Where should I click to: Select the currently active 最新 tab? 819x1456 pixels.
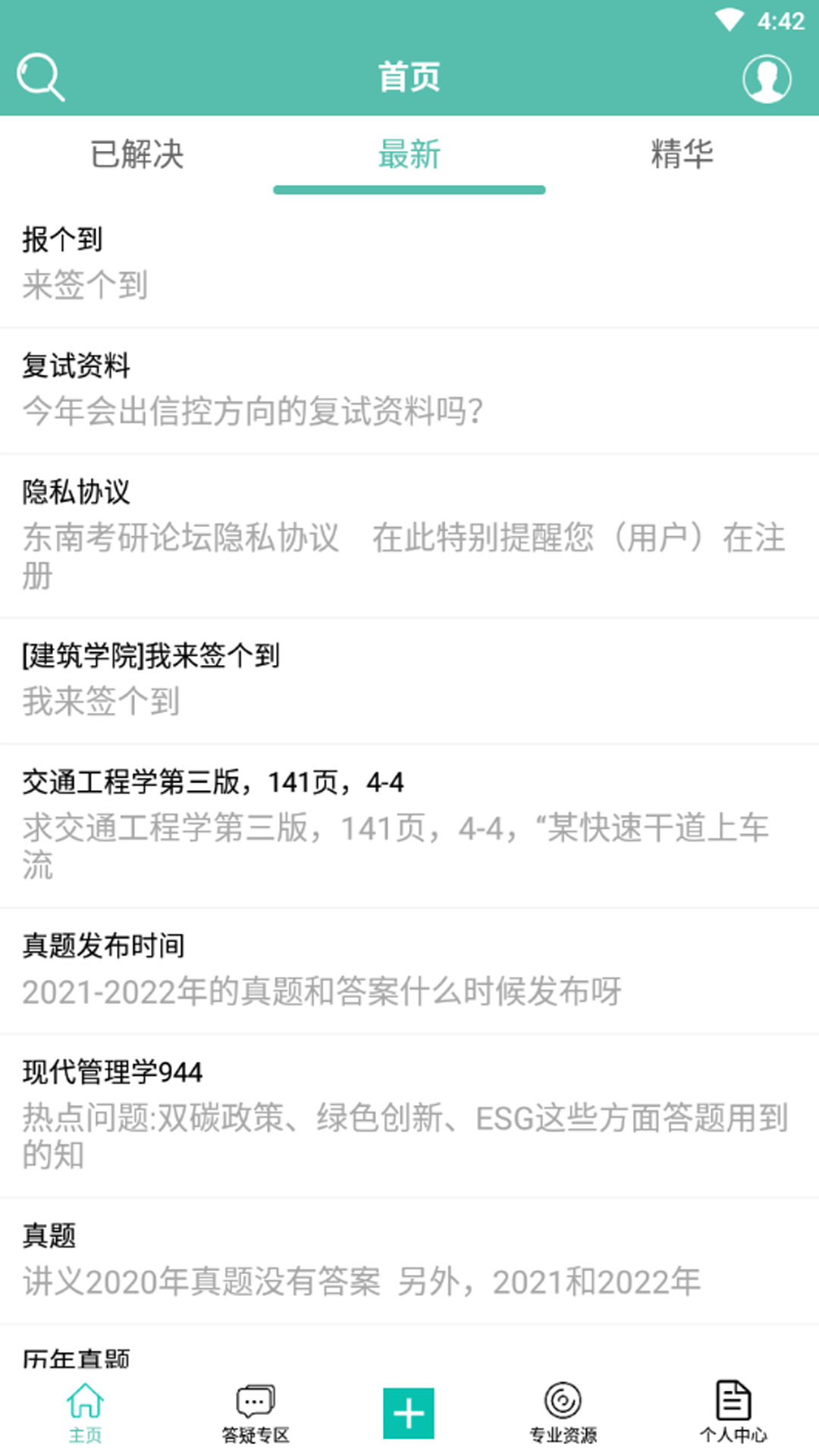(x=409, y=155)
